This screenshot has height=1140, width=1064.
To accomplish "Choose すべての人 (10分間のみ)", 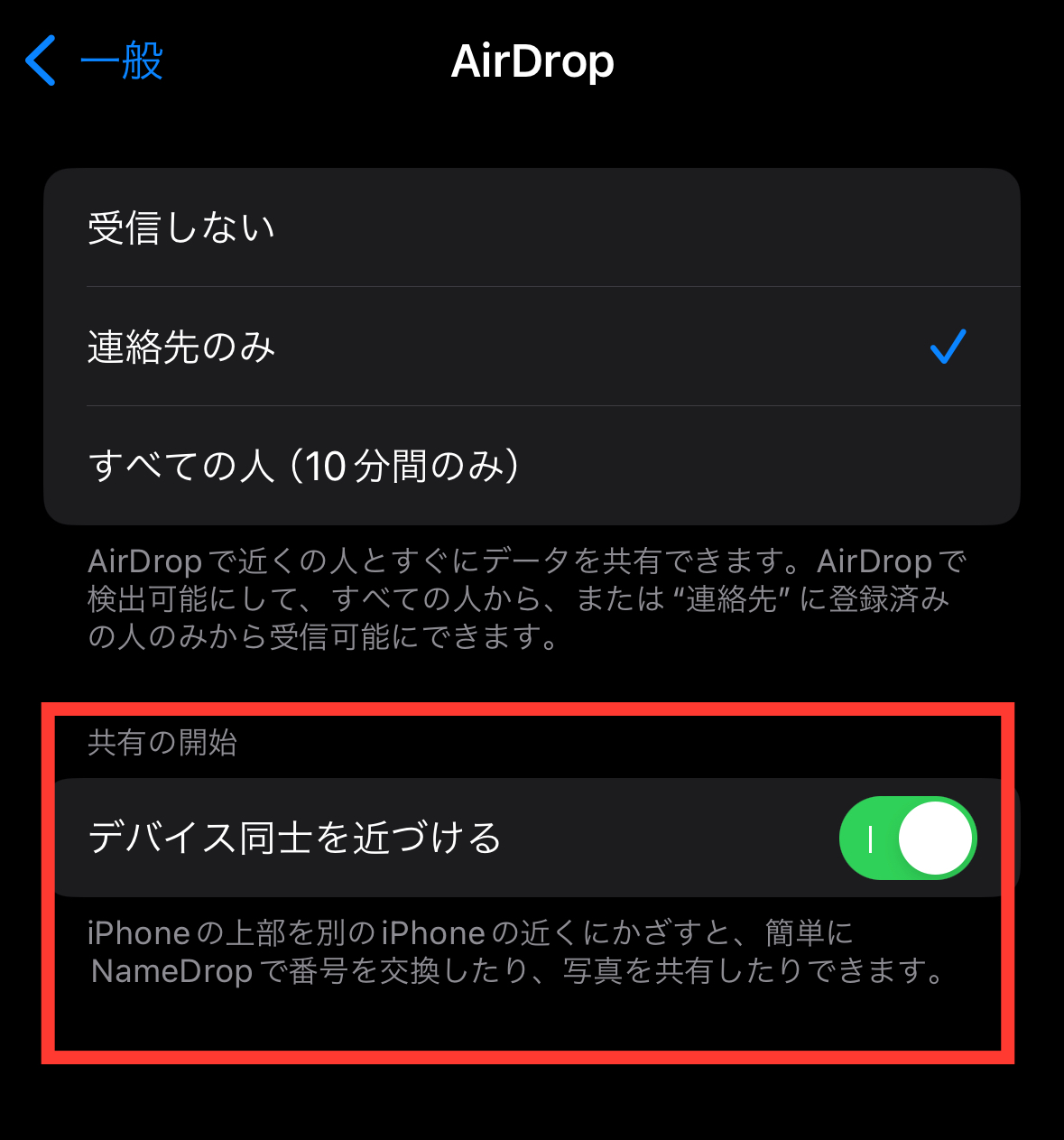I will click(531, 466).
